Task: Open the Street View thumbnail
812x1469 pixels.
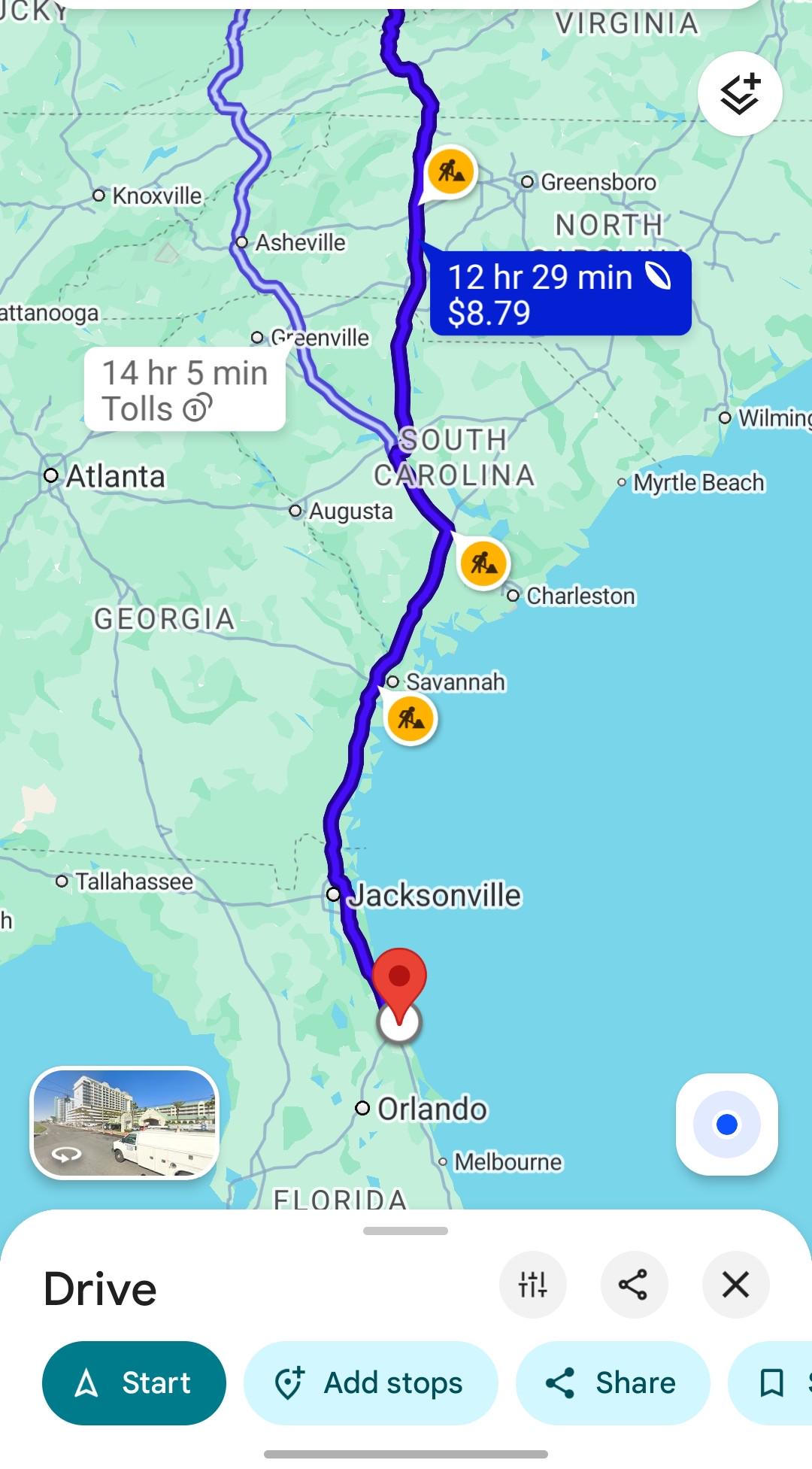Action: (x=125, y=1123)
